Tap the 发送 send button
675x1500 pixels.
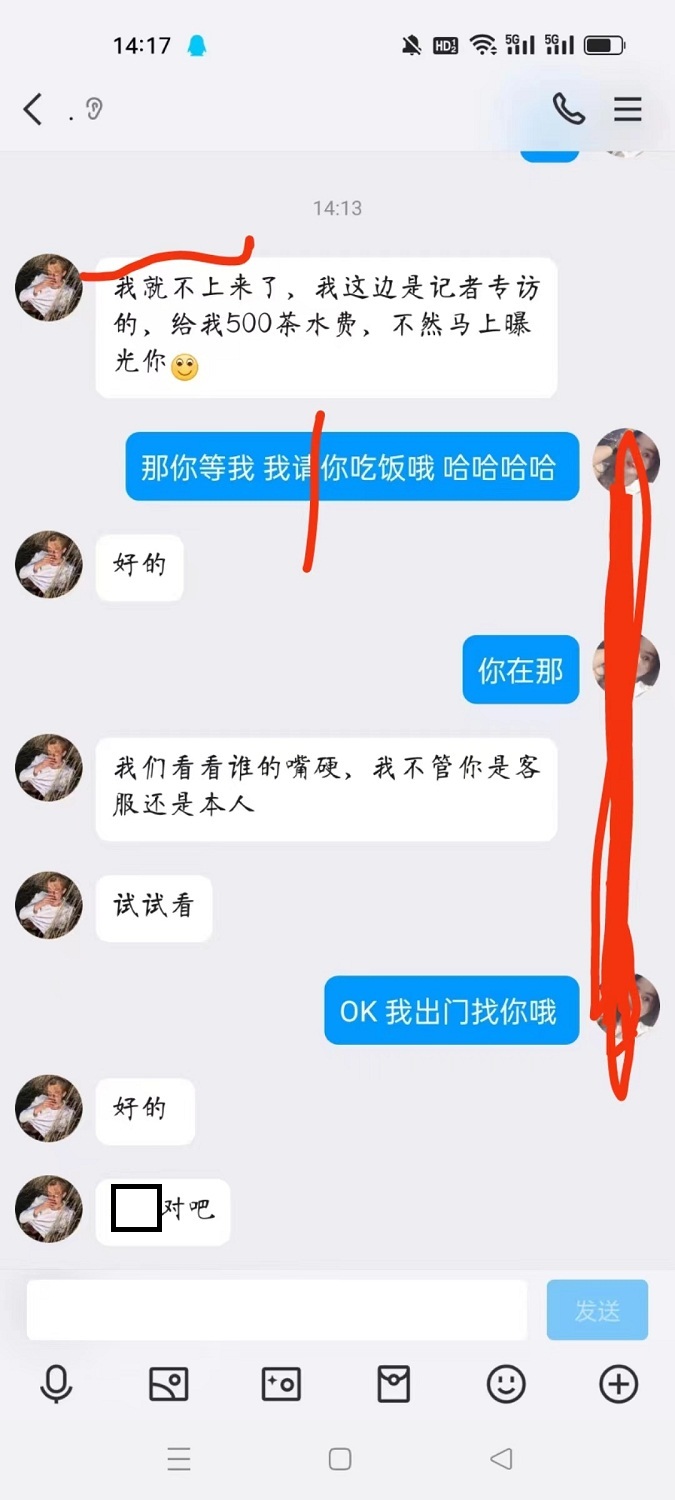[597, 1310]
